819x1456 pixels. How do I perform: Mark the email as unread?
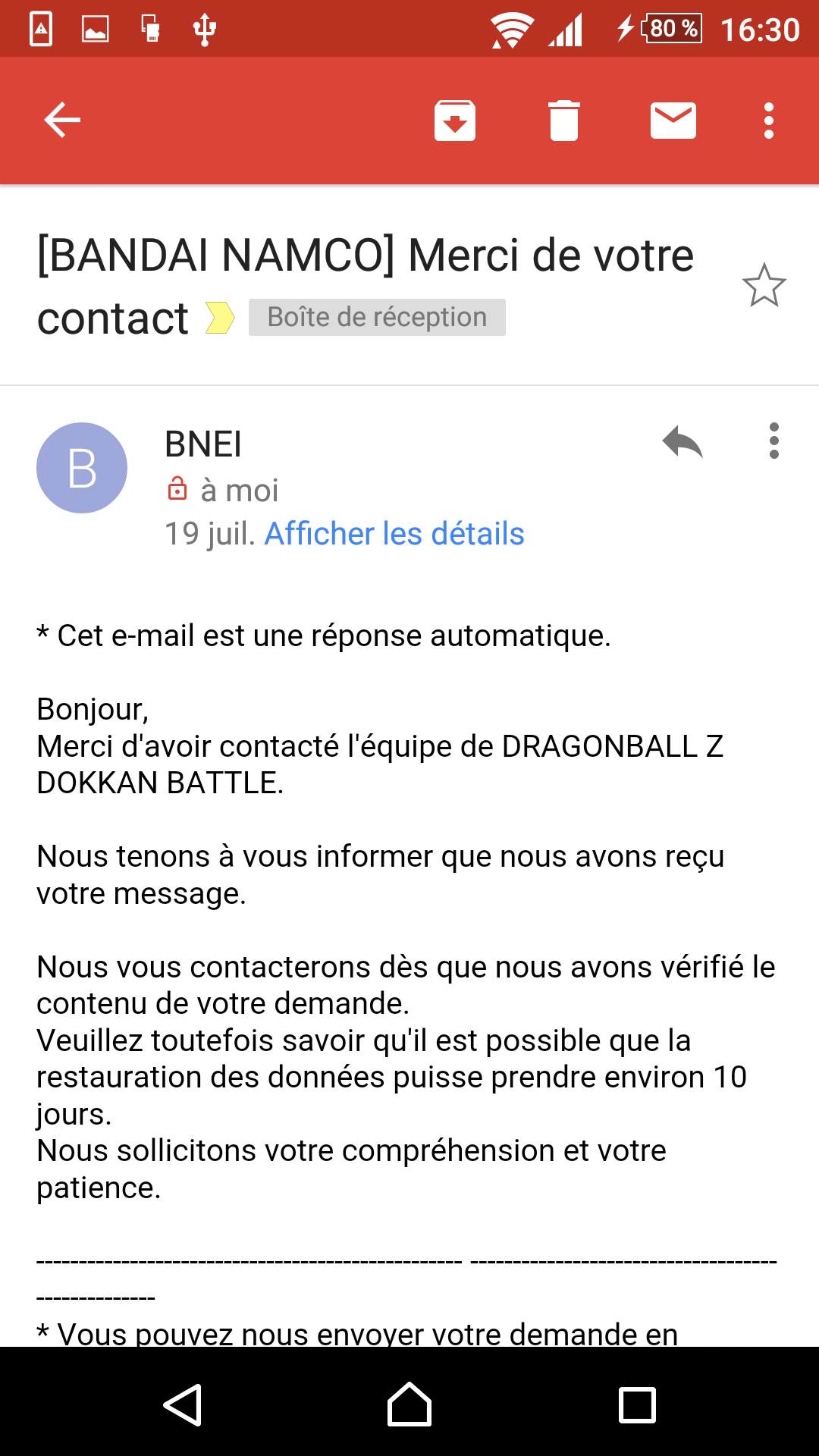pyautogui.click(x=673, y=121)
